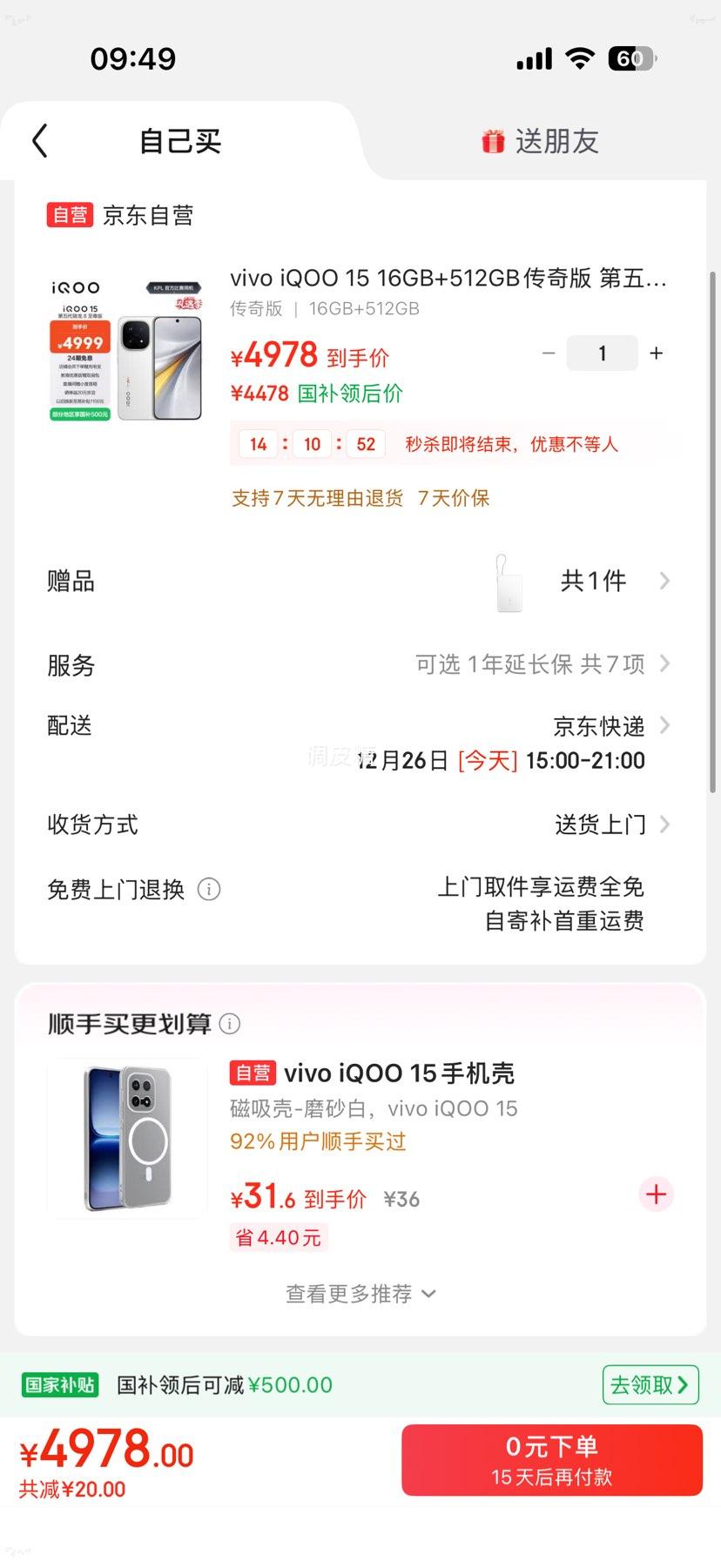
Task: Tap the plus icon to increase quantity
Action: pos(656,353)
